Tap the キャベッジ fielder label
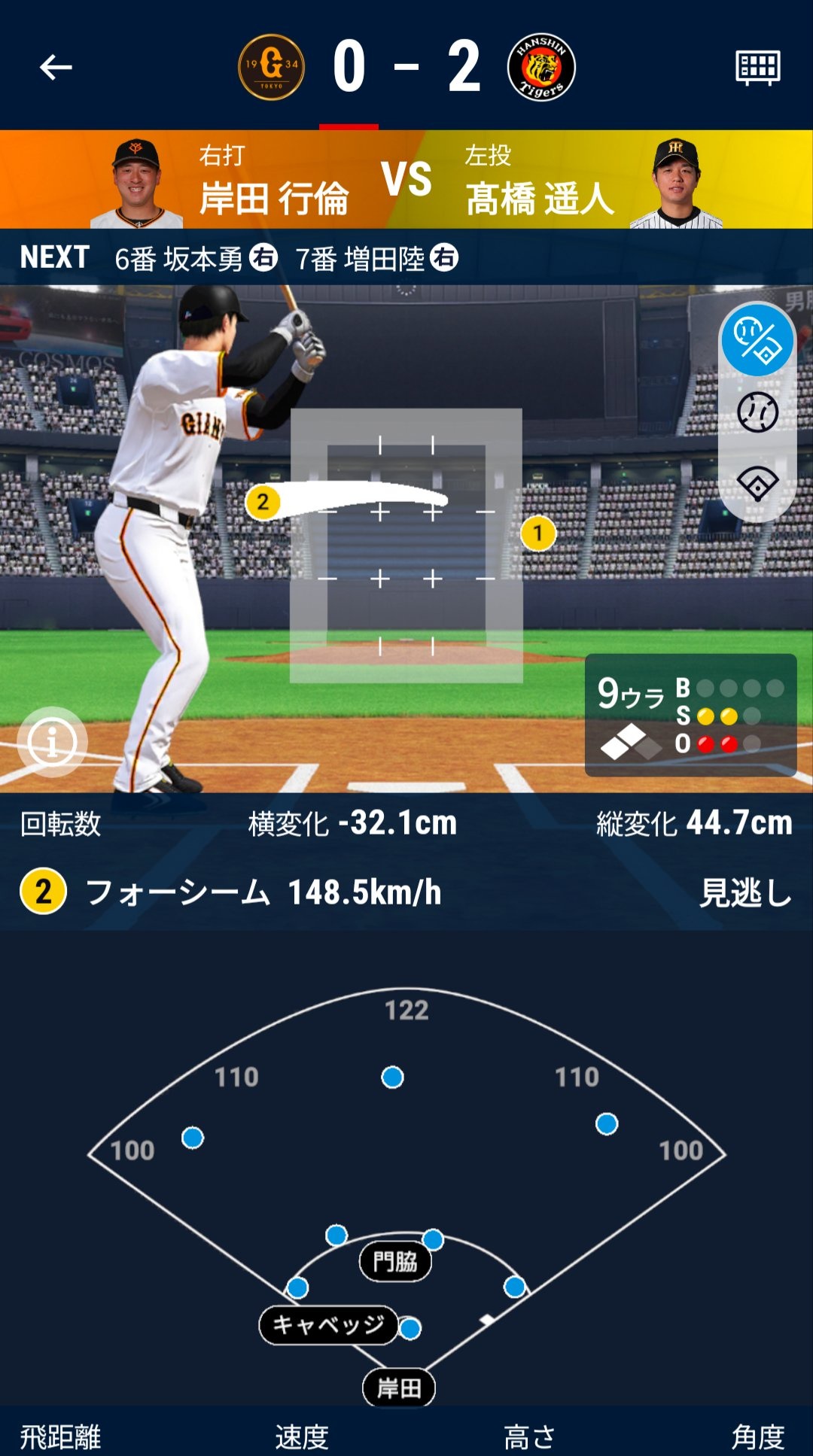 pos(328,1324)
